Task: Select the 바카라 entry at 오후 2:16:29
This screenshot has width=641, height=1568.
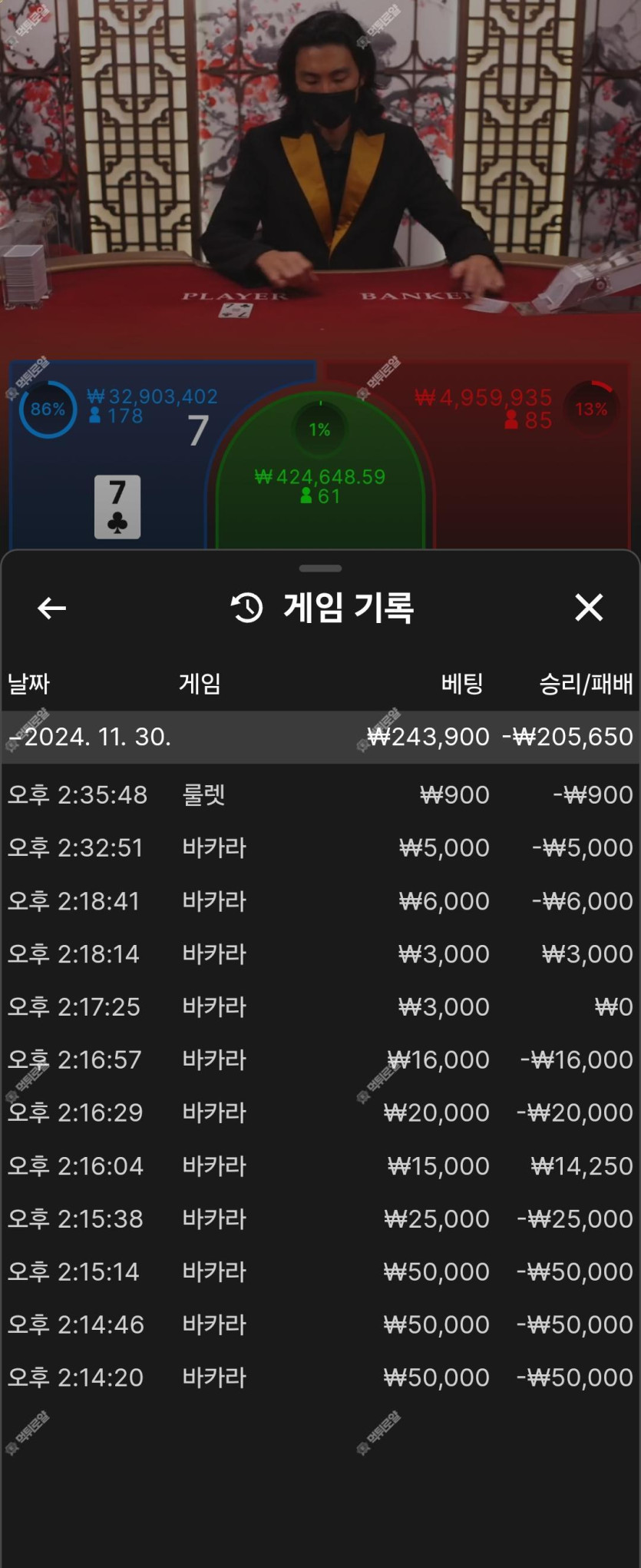Action: coord(319,1112)
